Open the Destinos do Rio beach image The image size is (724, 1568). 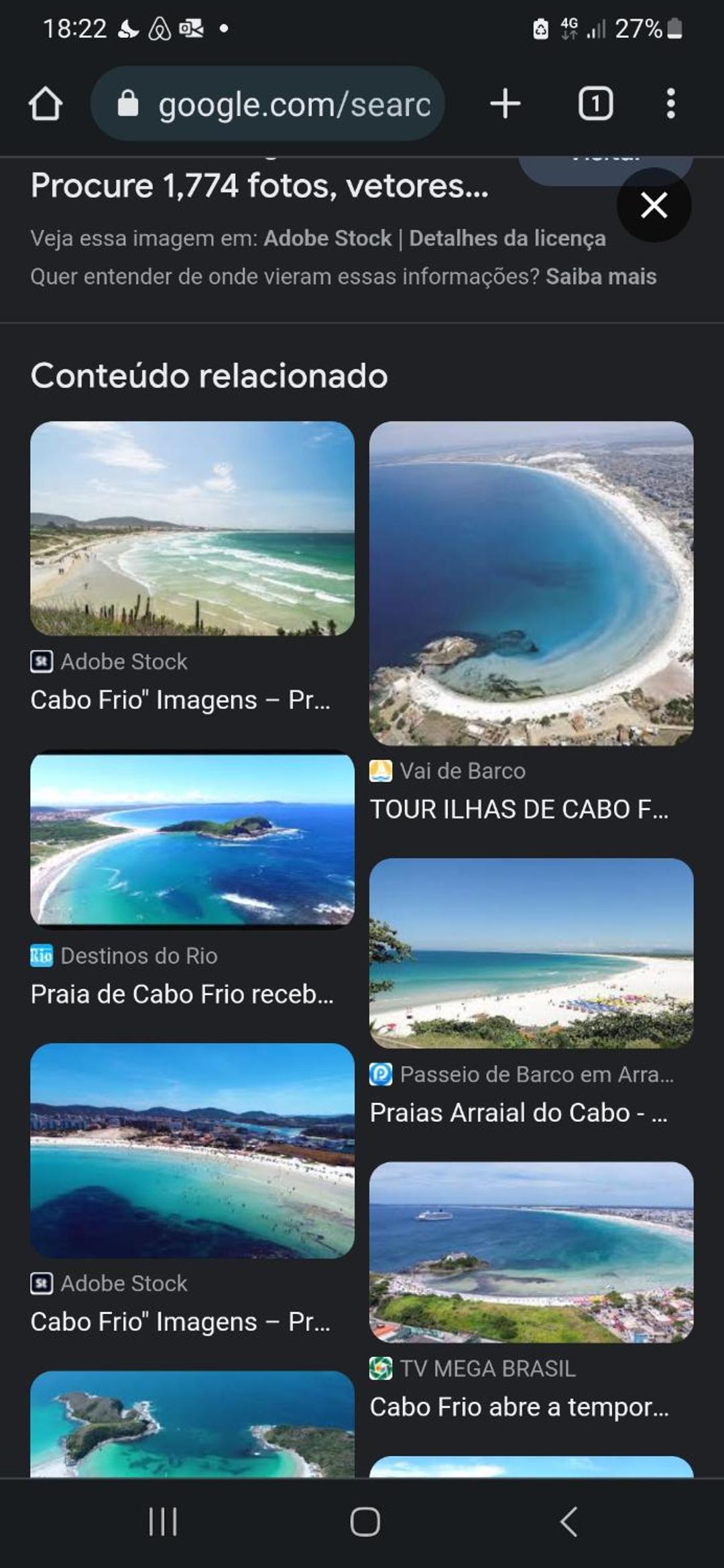pos(192,839)
